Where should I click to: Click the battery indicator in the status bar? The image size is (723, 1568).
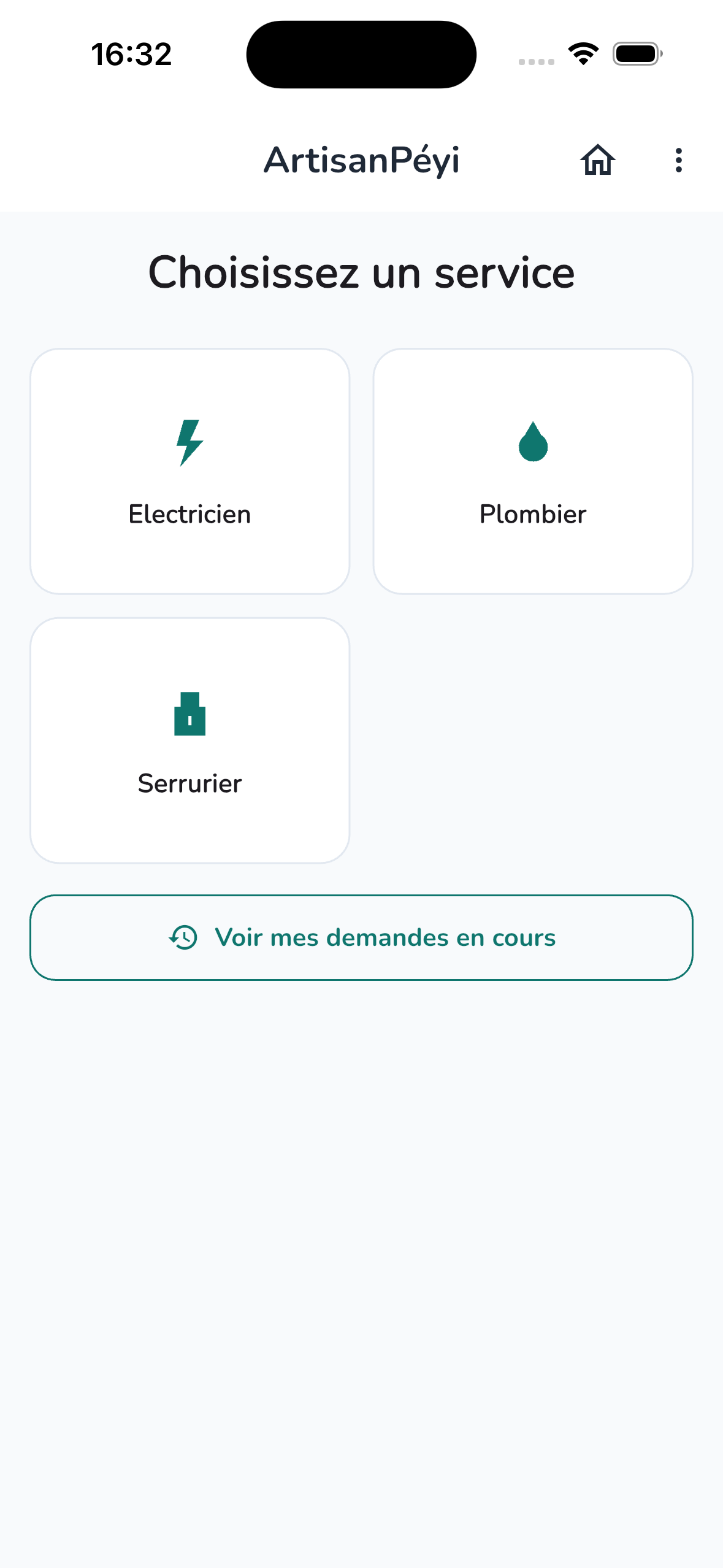click(636, 54)
